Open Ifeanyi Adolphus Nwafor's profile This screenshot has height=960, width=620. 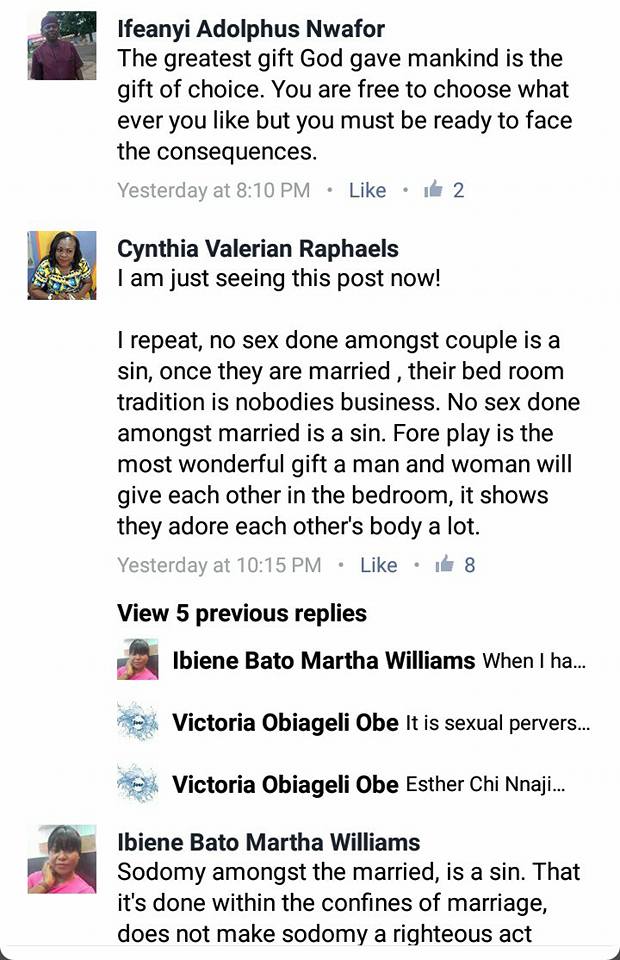tap(251, 28)
